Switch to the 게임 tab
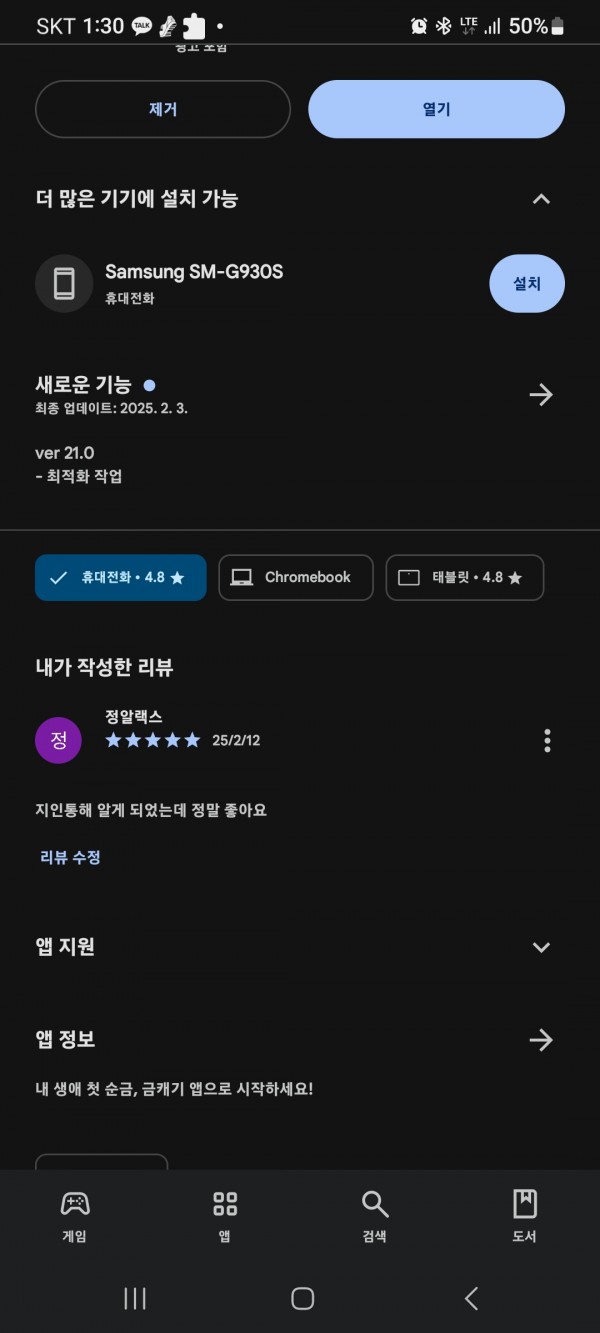This screenshot has width=600, height=1333. tap(75, 1216)
